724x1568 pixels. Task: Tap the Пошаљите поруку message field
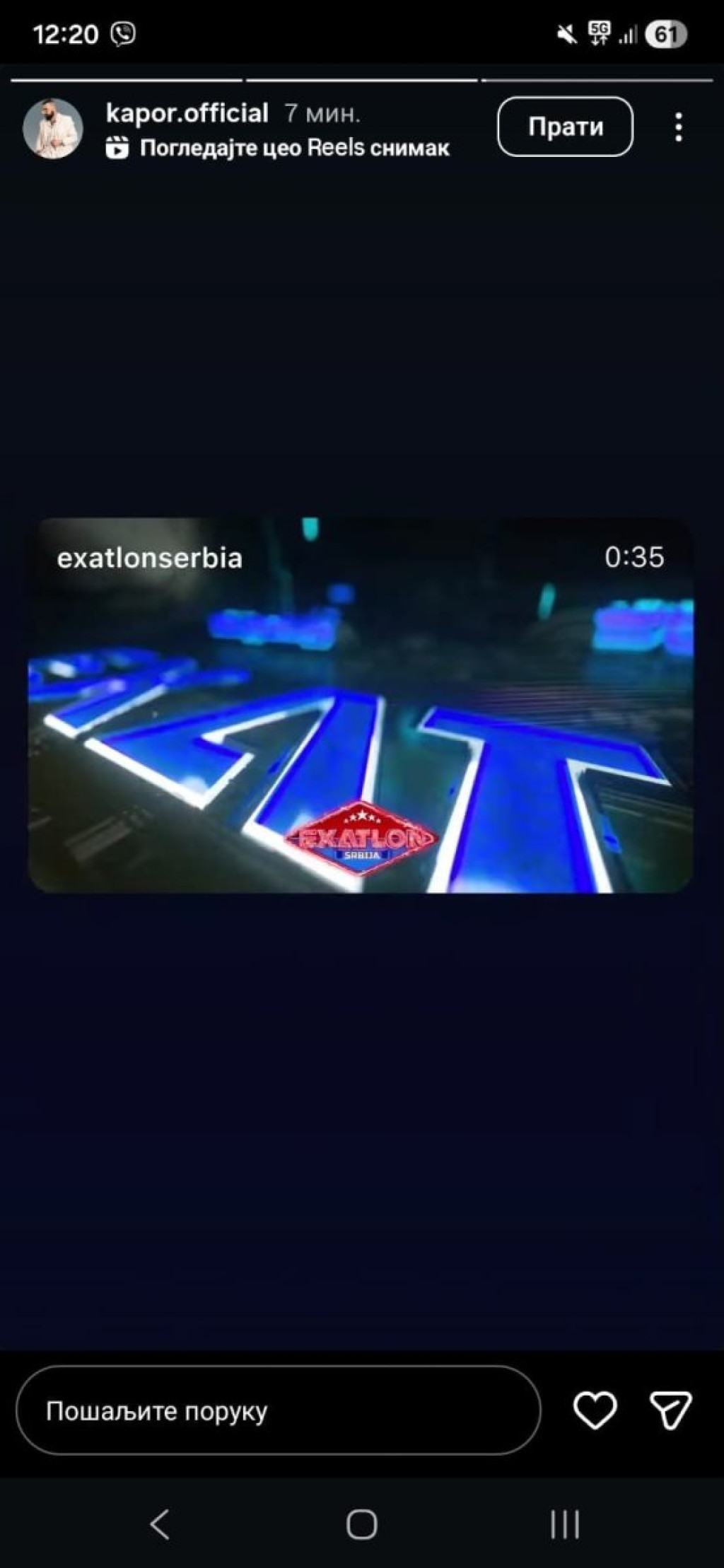click(278, 1411)
